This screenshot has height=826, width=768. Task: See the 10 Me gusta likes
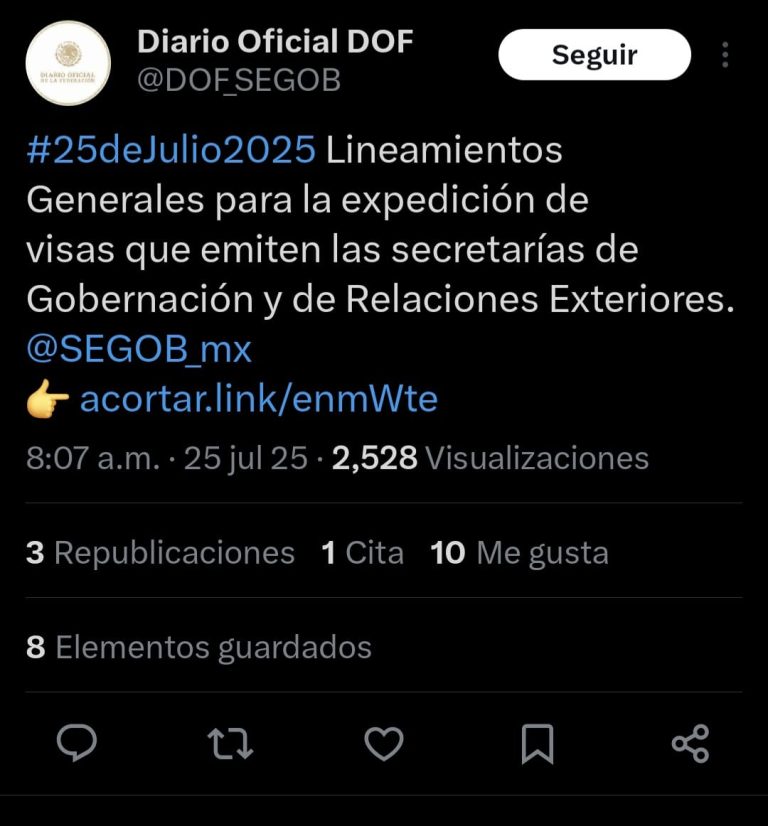[519, 553]
